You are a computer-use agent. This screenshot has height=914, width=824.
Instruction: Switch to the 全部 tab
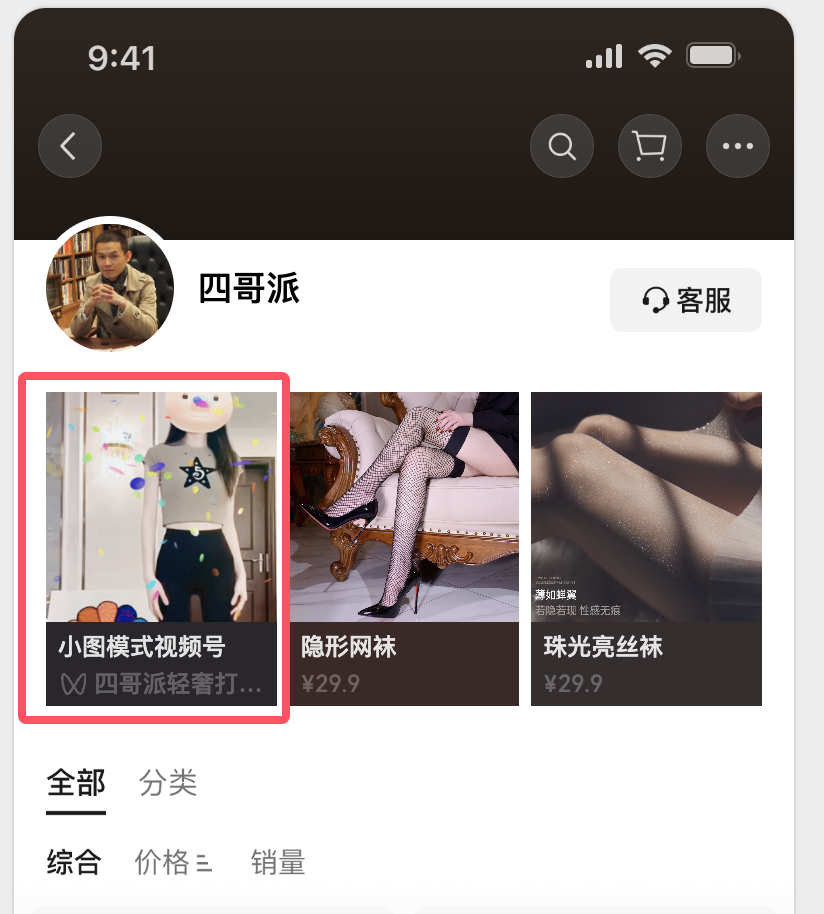[x=76, y=783]
